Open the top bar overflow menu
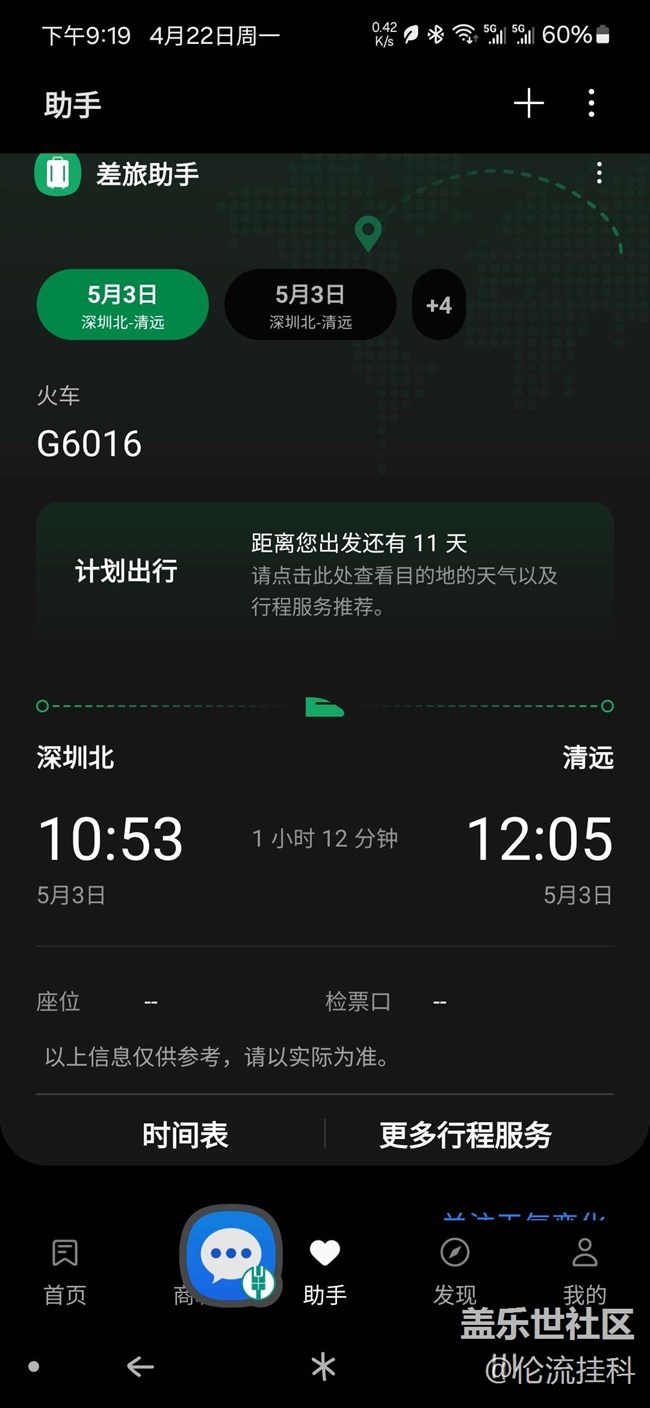 point(591,103)
